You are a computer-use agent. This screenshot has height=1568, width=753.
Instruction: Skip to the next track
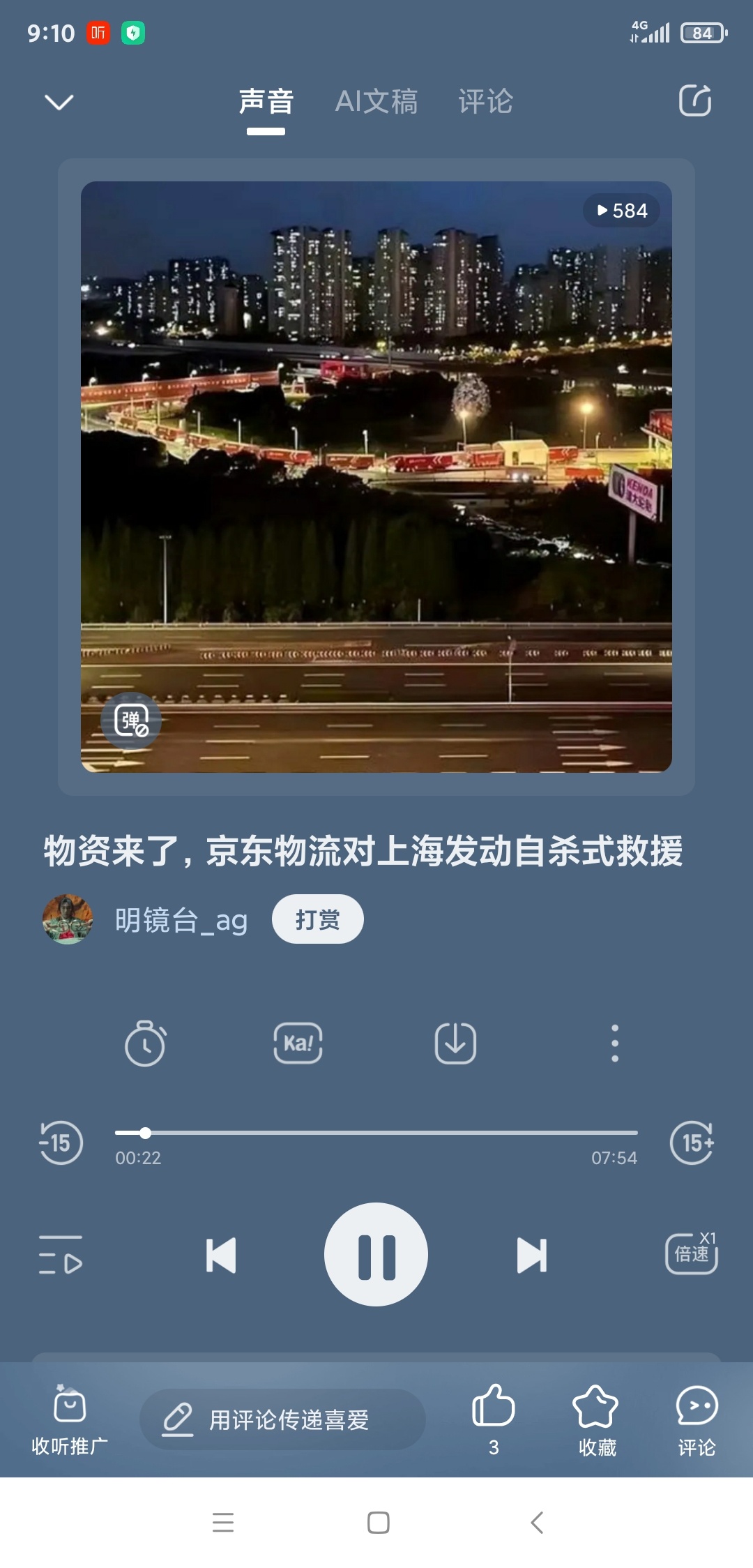531,1255
